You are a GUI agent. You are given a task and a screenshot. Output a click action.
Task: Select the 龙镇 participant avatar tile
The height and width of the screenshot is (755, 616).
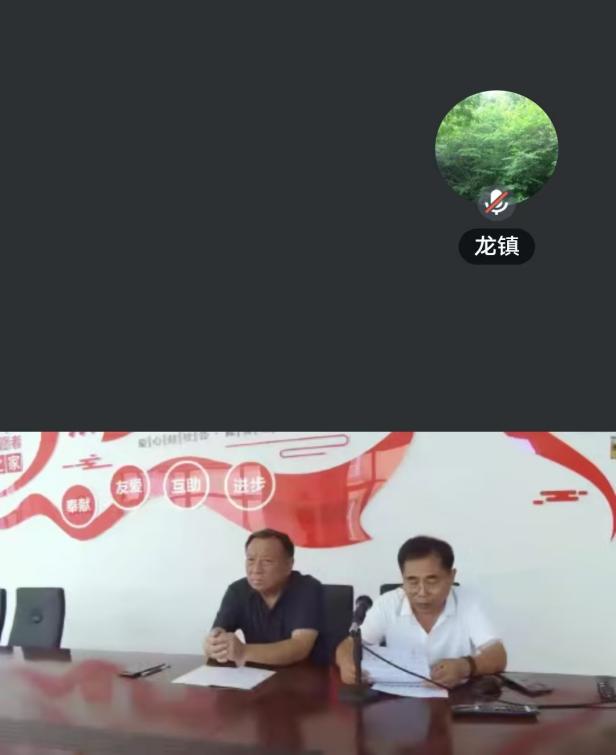pyautogui.click(x=496, y=148)
